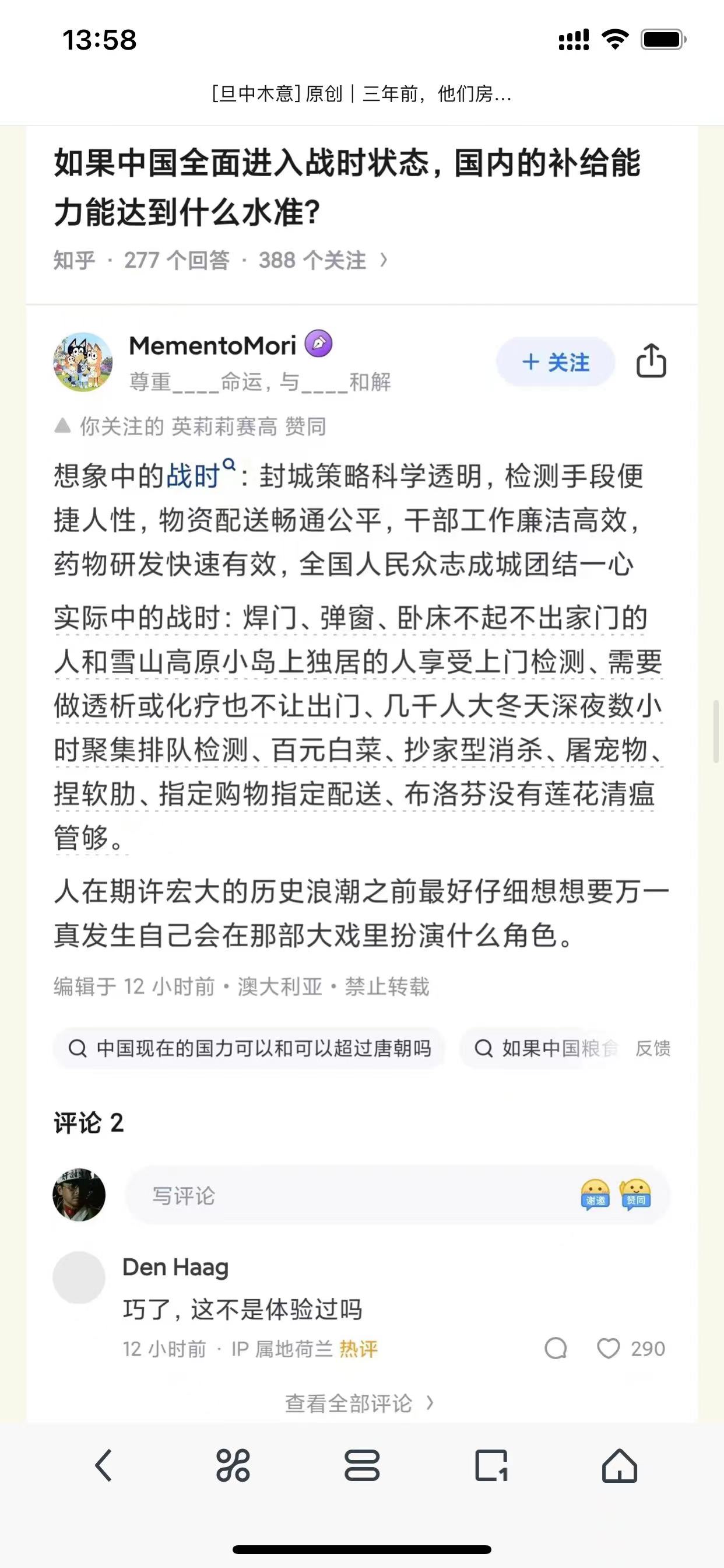The width and height of the screenshot is (724, 1568).
Task: Open the browser menu grid icon
Action: point(233,1465)
